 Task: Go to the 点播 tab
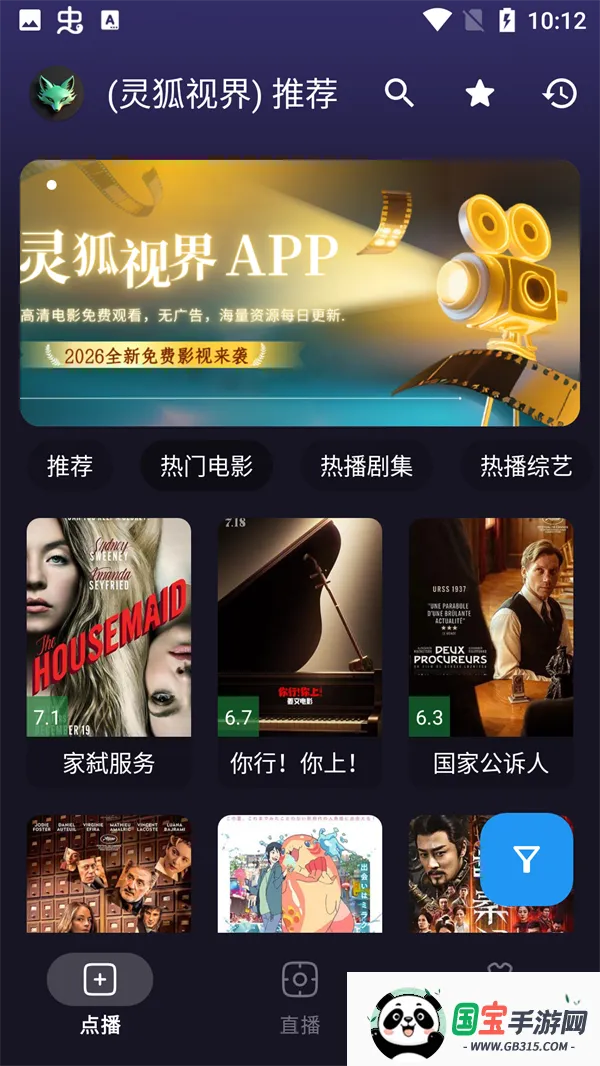click(100, 995)
